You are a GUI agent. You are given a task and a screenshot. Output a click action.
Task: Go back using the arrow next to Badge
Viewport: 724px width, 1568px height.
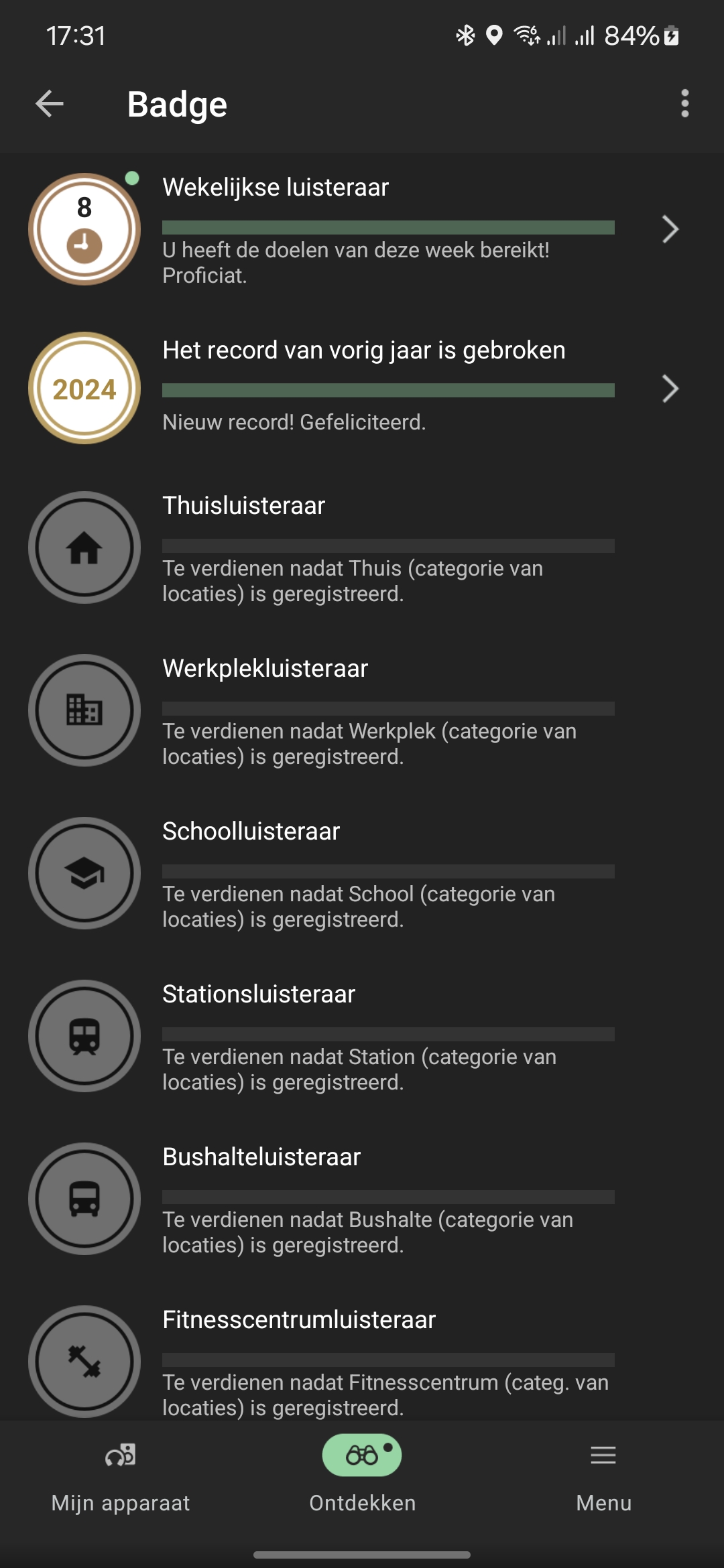point(50,104)
